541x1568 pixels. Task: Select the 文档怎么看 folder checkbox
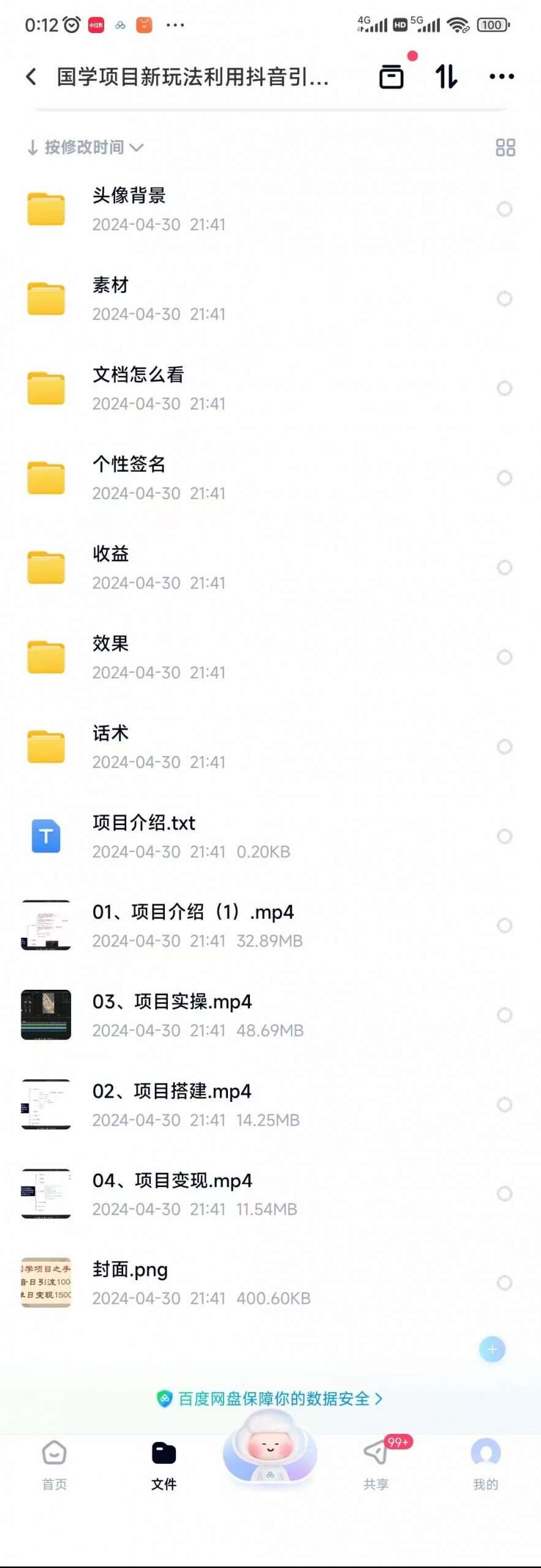(x=504, y=388)
